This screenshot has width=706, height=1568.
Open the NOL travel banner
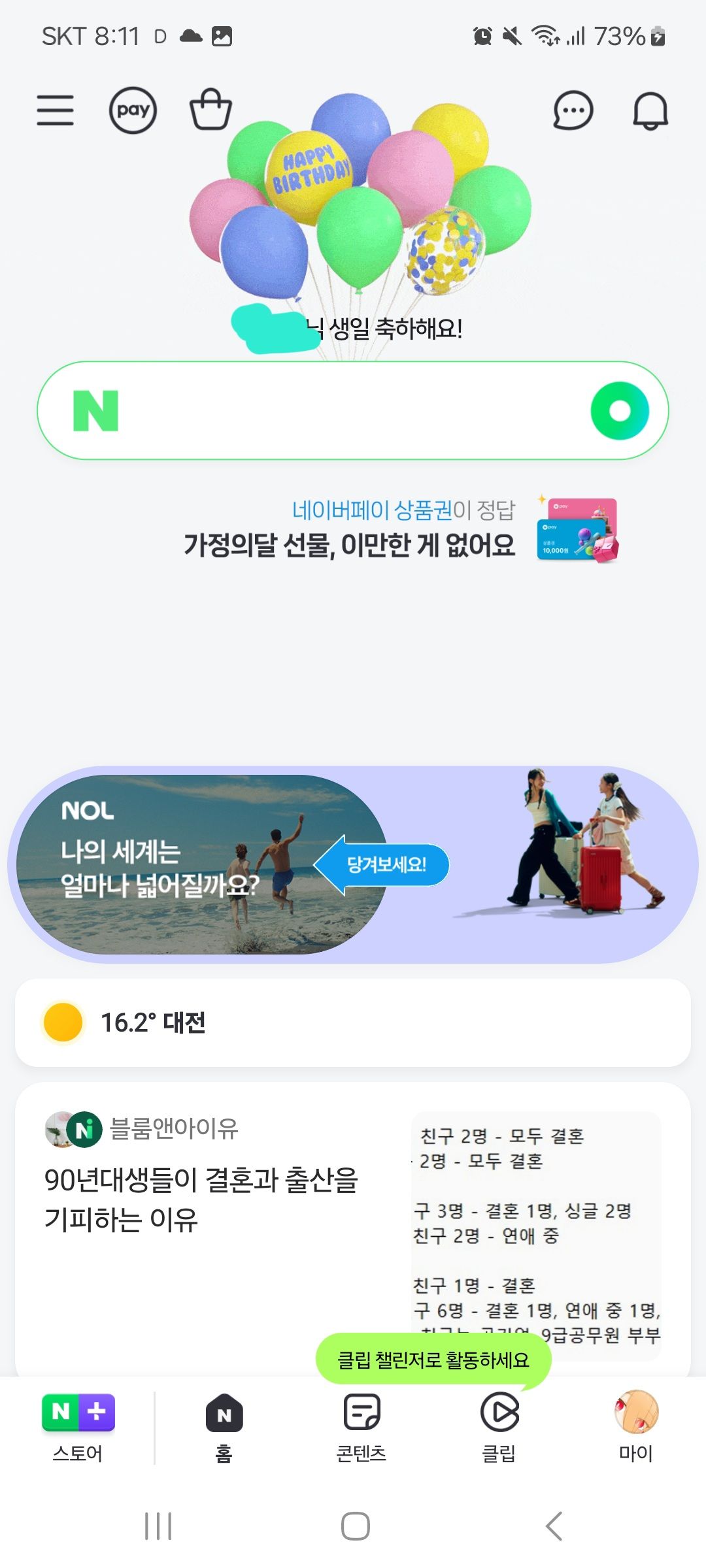click(x=353, y=864)
